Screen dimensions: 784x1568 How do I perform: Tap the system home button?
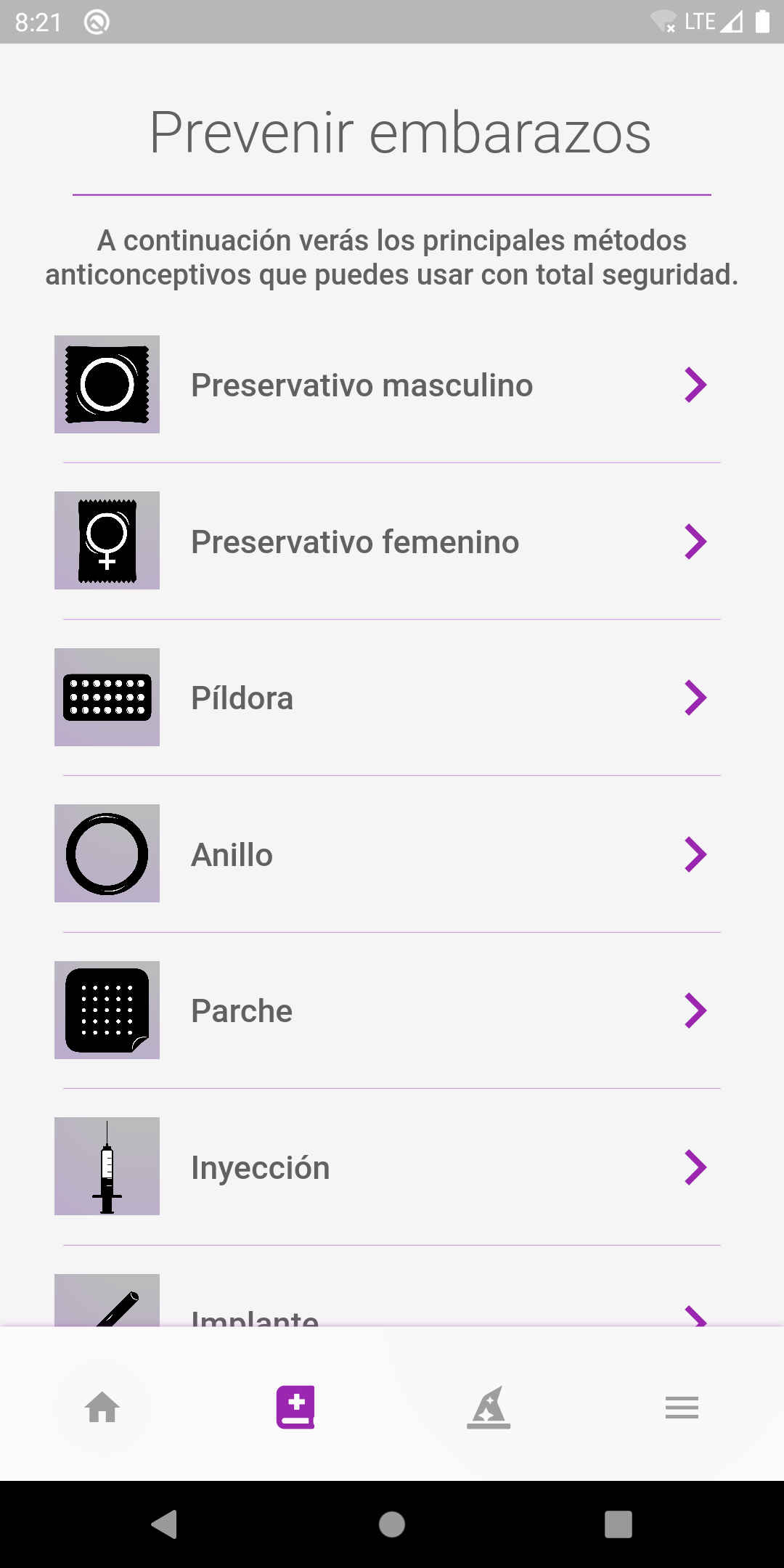click(392, 1524)
